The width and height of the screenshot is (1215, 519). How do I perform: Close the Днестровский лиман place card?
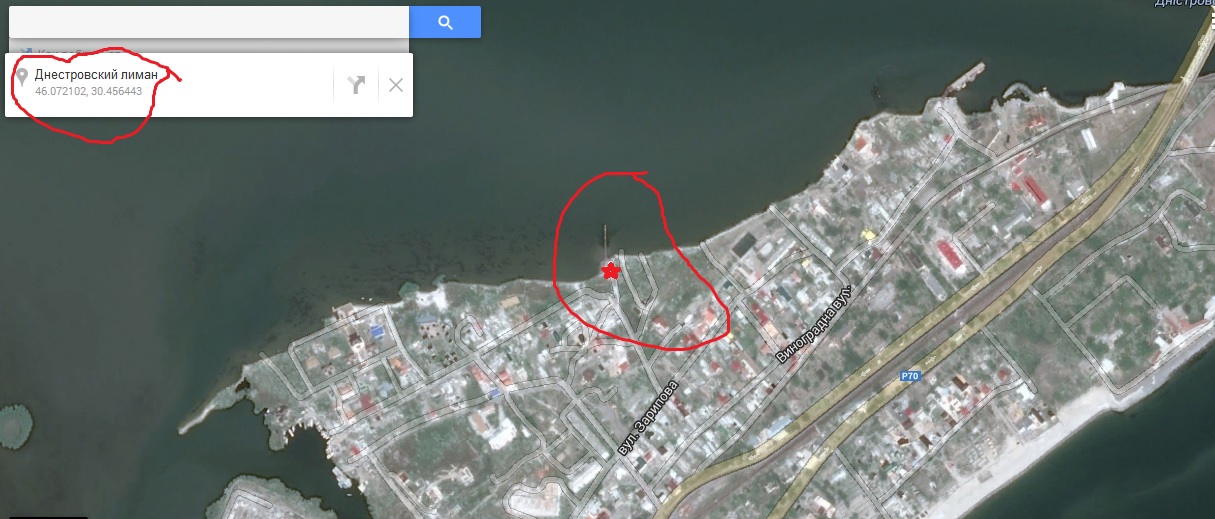tap(396, 85)
